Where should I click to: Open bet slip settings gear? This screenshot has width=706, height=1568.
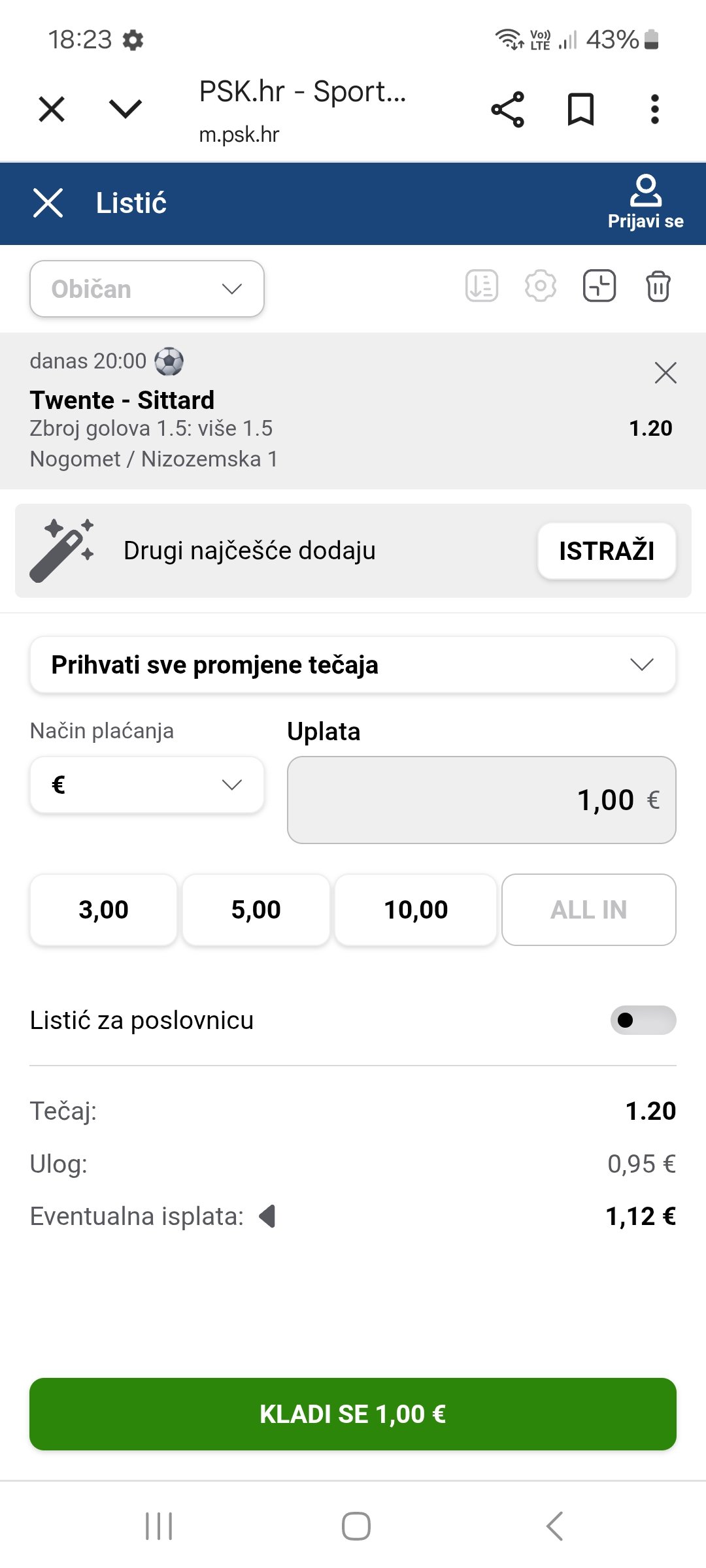coord(541,286)
